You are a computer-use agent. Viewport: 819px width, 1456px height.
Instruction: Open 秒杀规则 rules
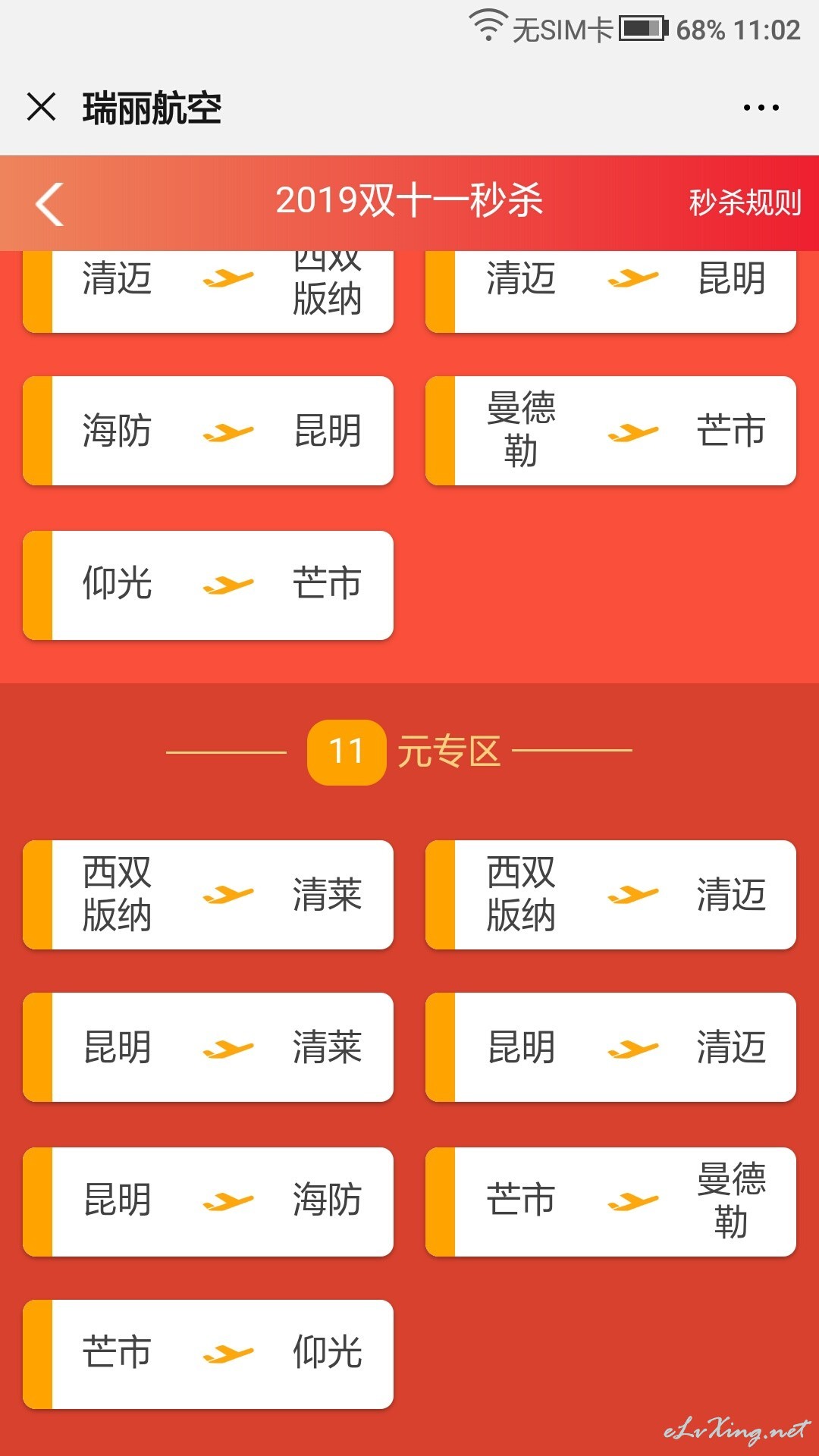pyautogui.click(x=745, y=202)
